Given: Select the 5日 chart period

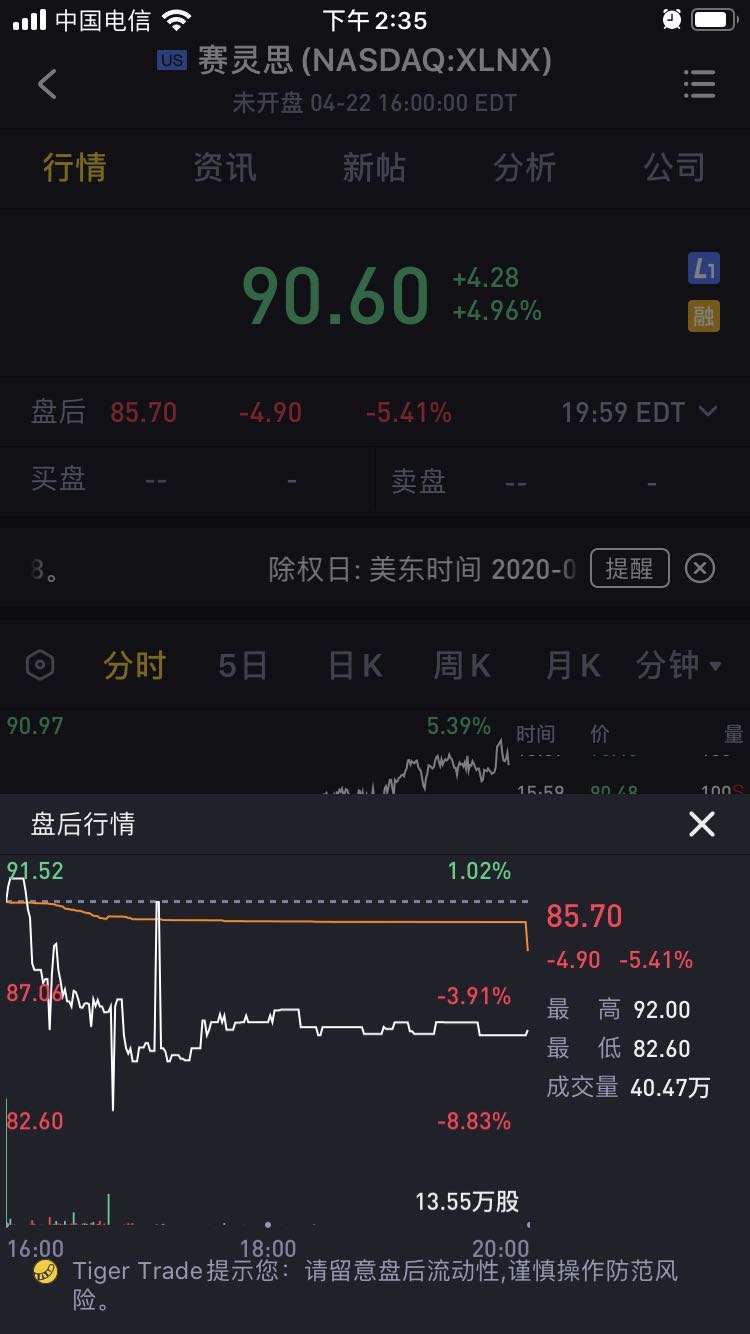Looking at the screenshot, I should (x=243, y=665).
